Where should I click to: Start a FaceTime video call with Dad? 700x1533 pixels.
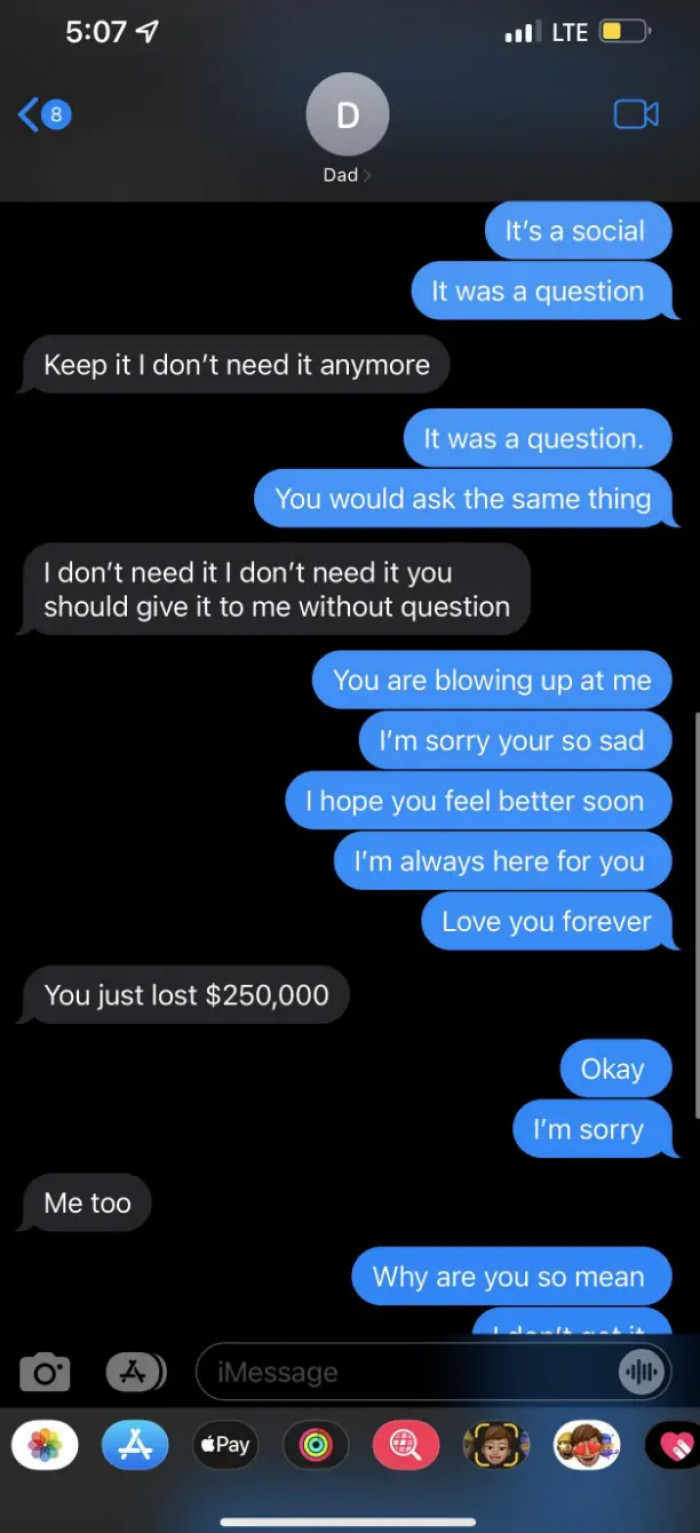(x=635, y=114)
